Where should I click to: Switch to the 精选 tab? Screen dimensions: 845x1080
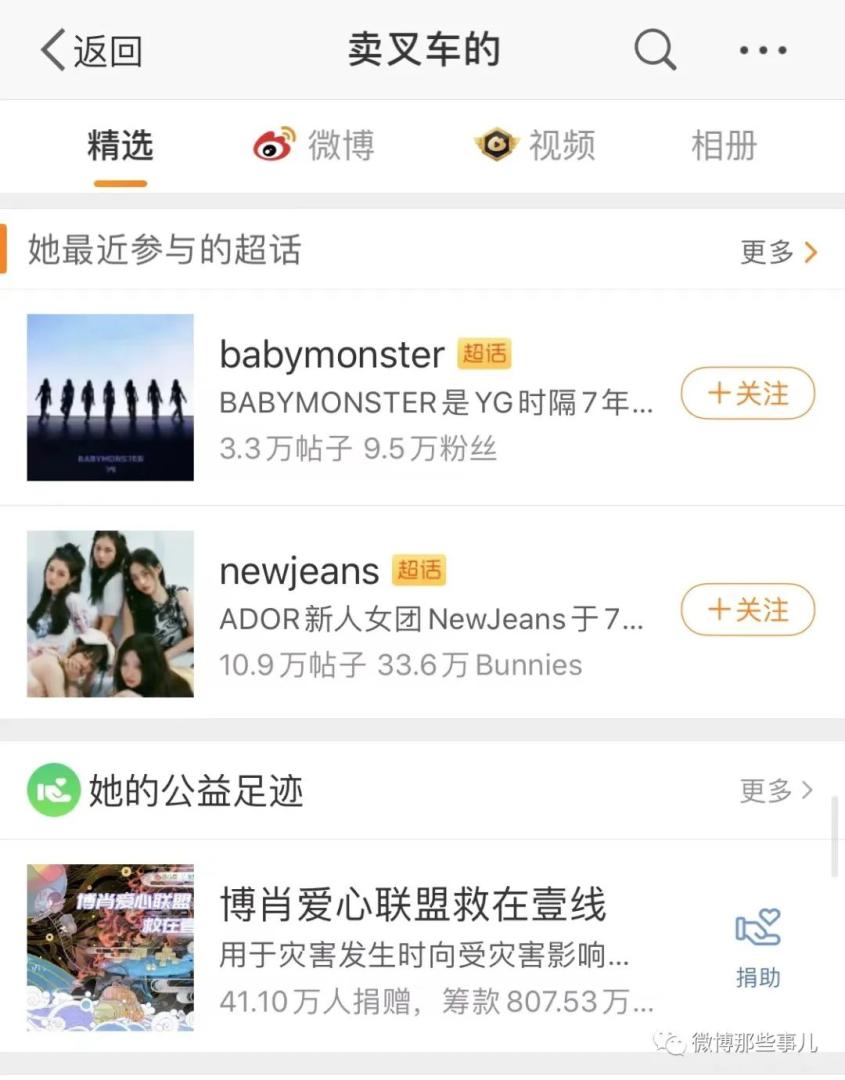click(120, 146)
